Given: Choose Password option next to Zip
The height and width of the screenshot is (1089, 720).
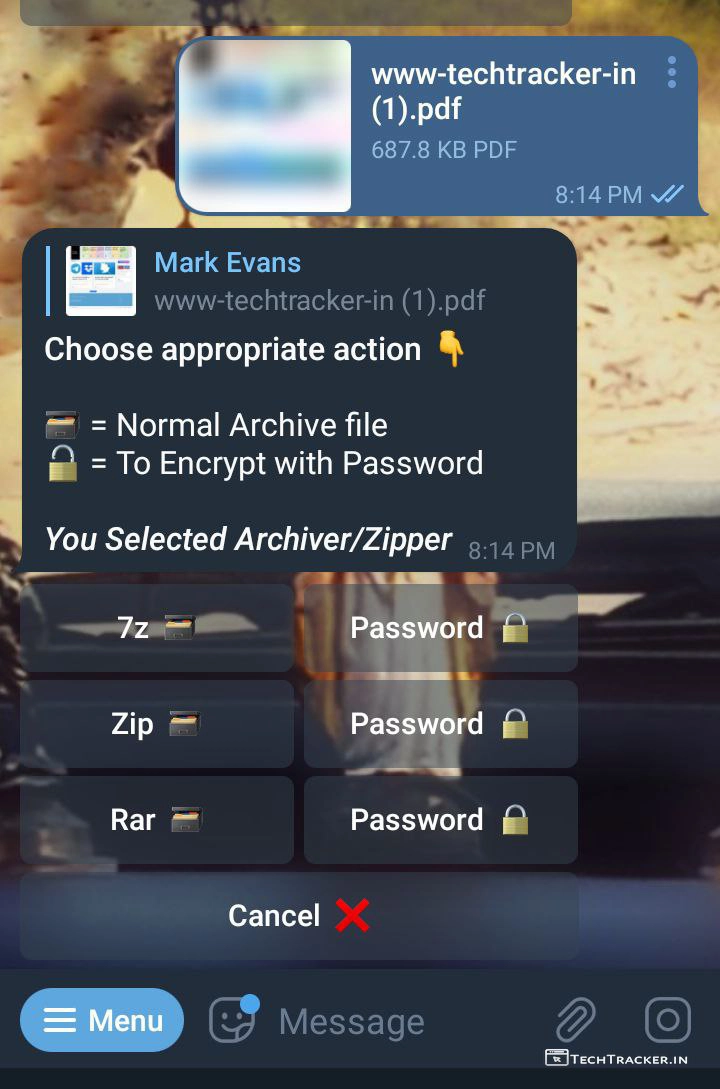Looking at the screenshot, I should 440,724.
